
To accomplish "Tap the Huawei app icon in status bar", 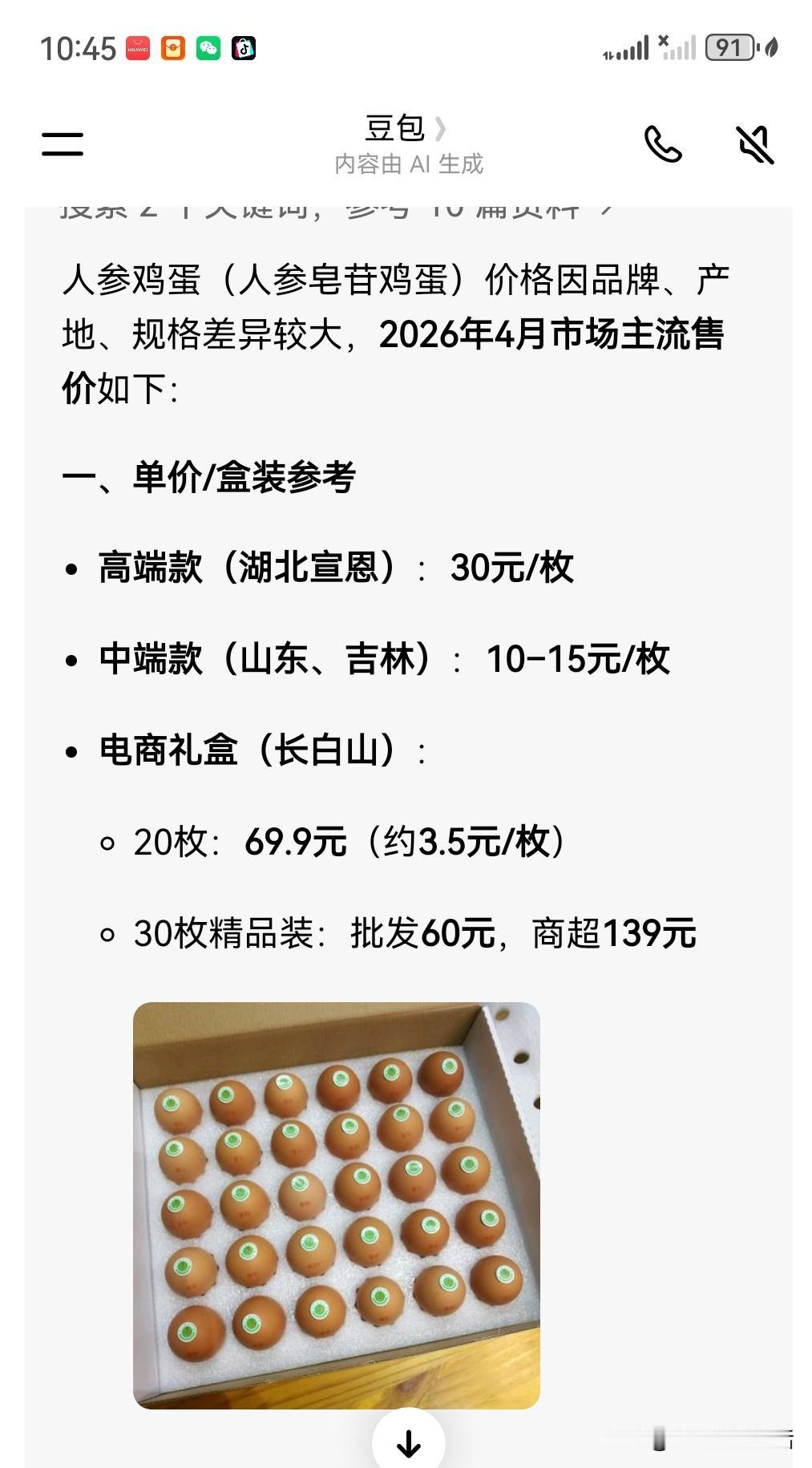I will pyautogui.click(x=139, y=48).
